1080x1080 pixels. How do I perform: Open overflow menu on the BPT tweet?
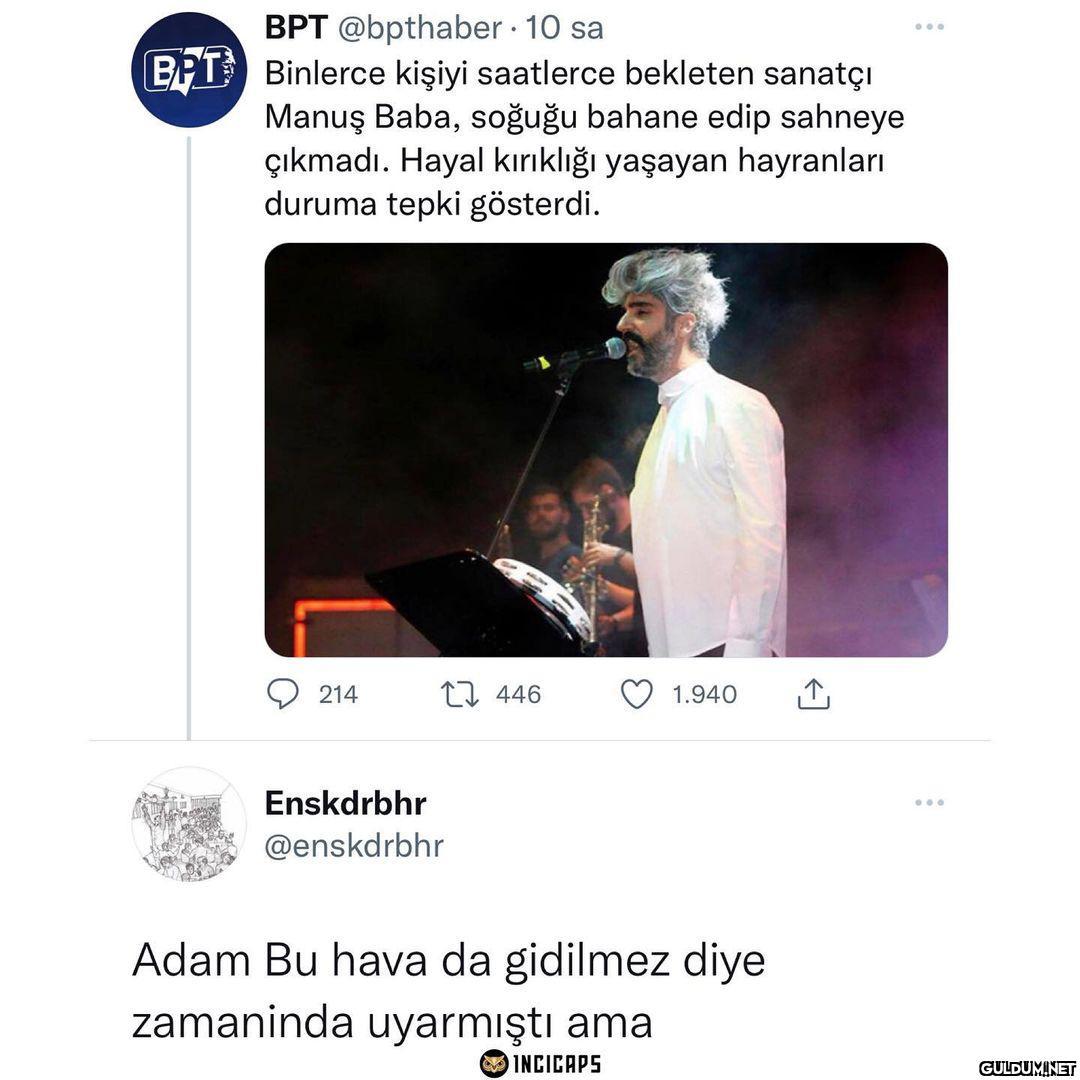click(929, 27)
